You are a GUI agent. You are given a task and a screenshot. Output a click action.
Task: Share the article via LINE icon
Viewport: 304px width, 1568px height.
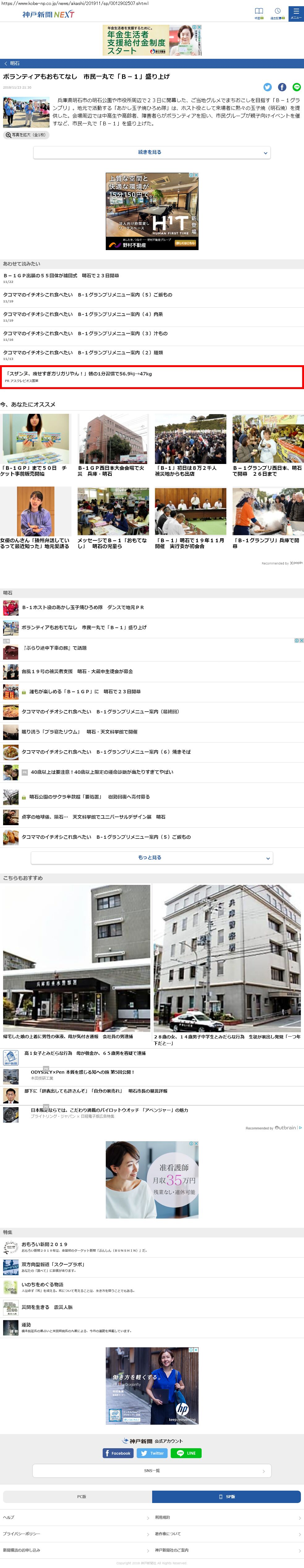(297, 87)
